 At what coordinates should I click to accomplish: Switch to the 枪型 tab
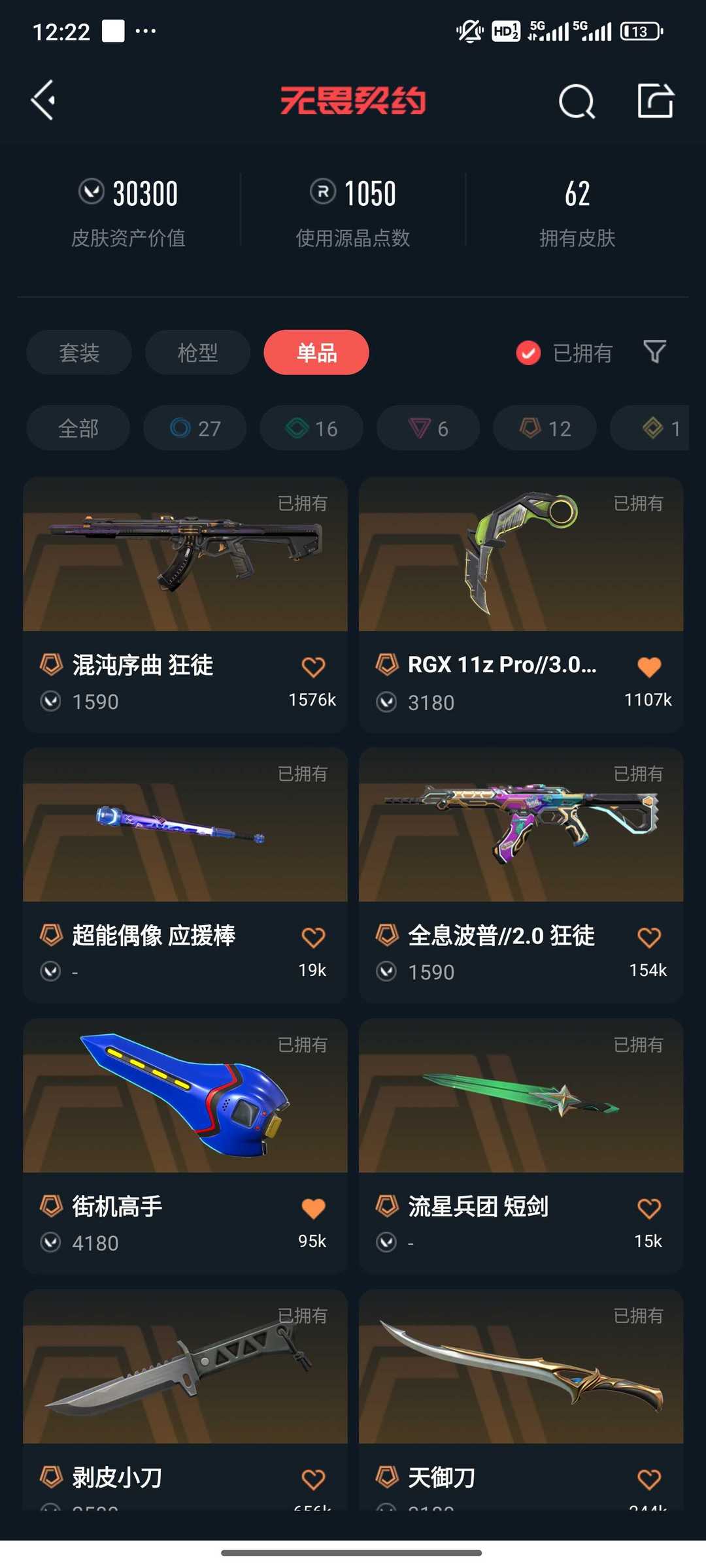(x=197, y=353)
